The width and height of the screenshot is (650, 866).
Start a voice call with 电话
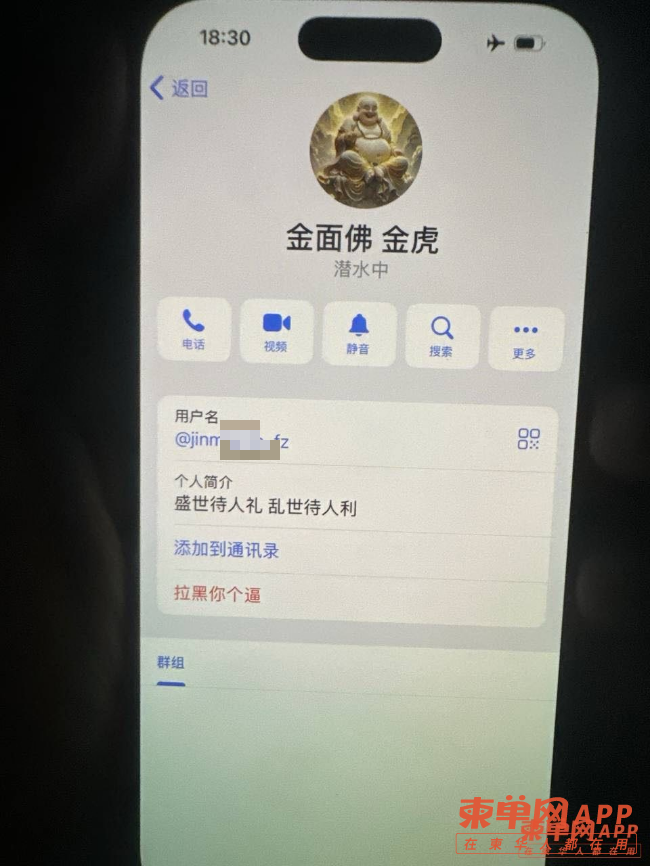(x=194, y=330)
